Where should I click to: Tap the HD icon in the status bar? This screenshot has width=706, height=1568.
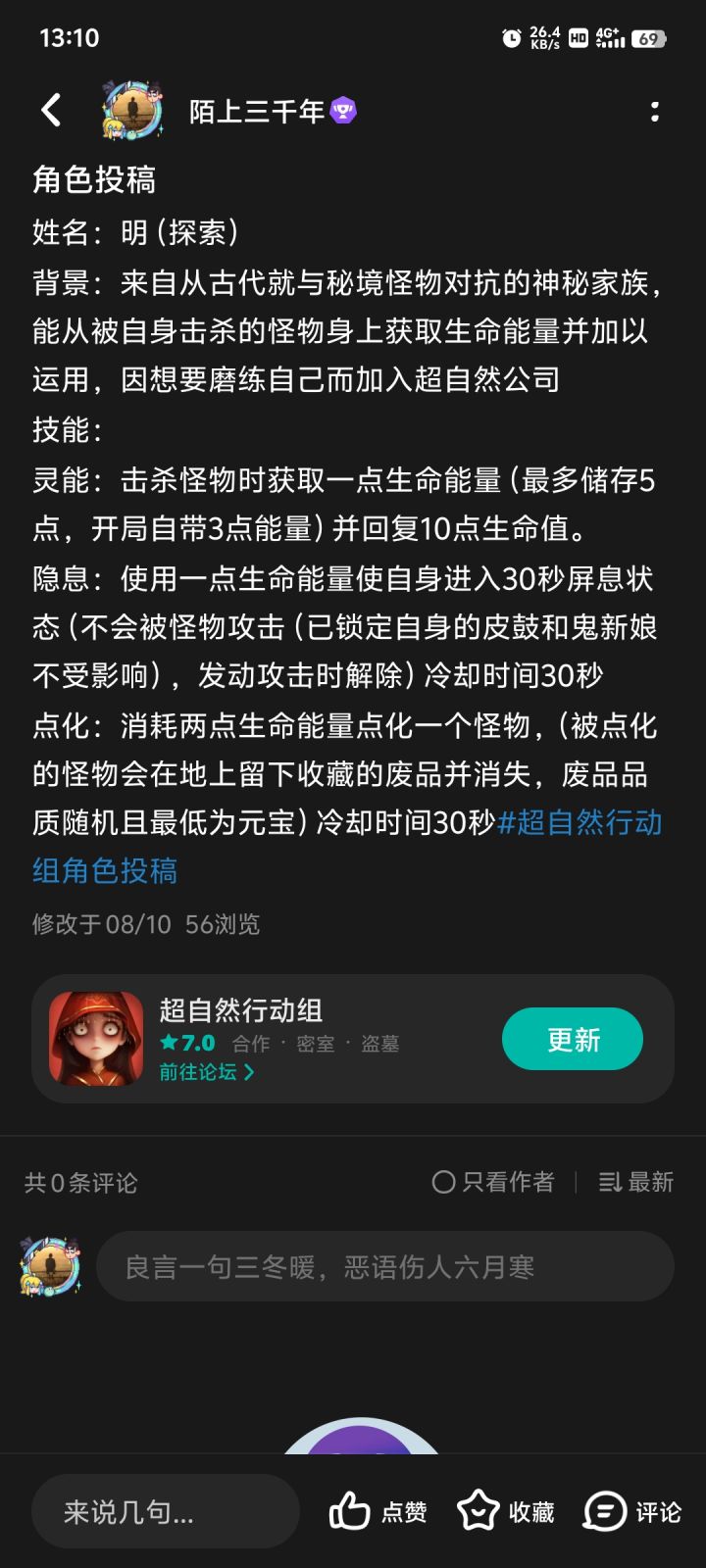pos(577,36)
